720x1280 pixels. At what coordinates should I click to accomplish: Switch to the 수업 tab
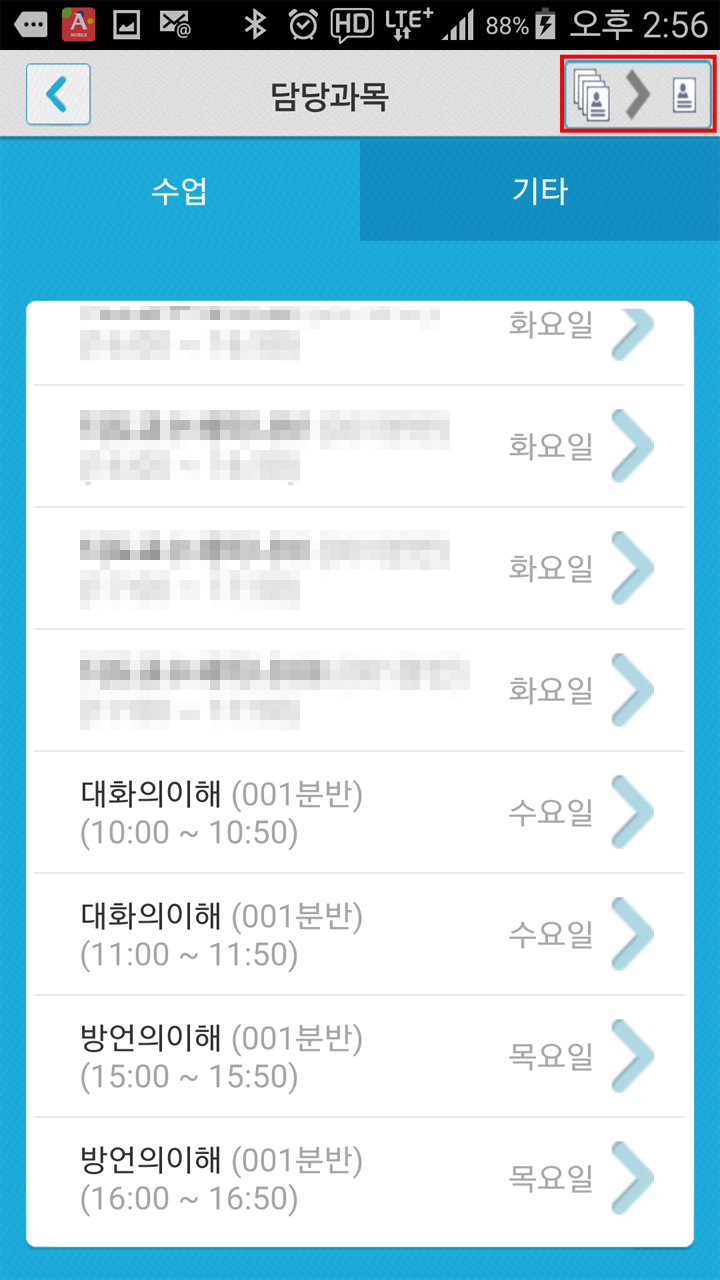click(x=180, y=190)
